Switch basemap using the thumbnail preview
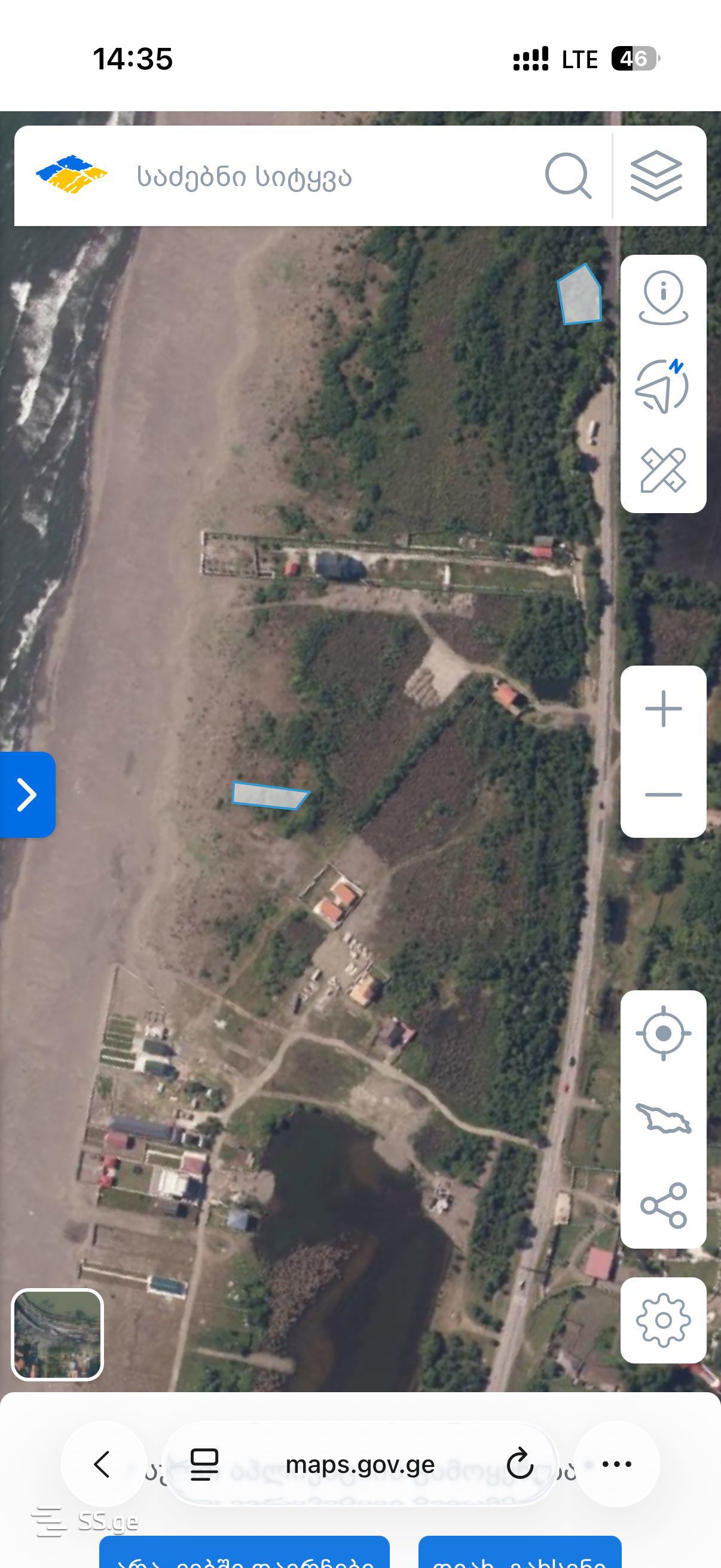 (x=57, y=1334)
